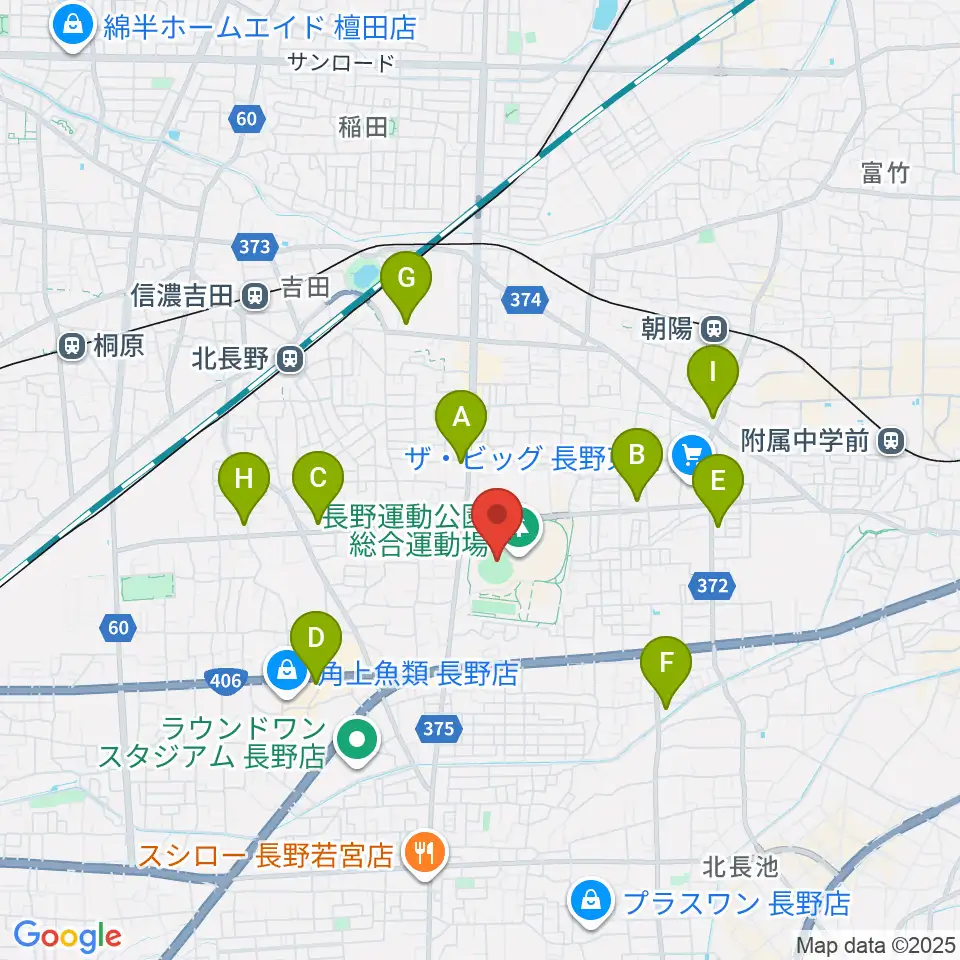The height and width of the screenshot is (960, 960).
Task: Open the 附属中学前 station icon
Action: [x=891, y=441]
